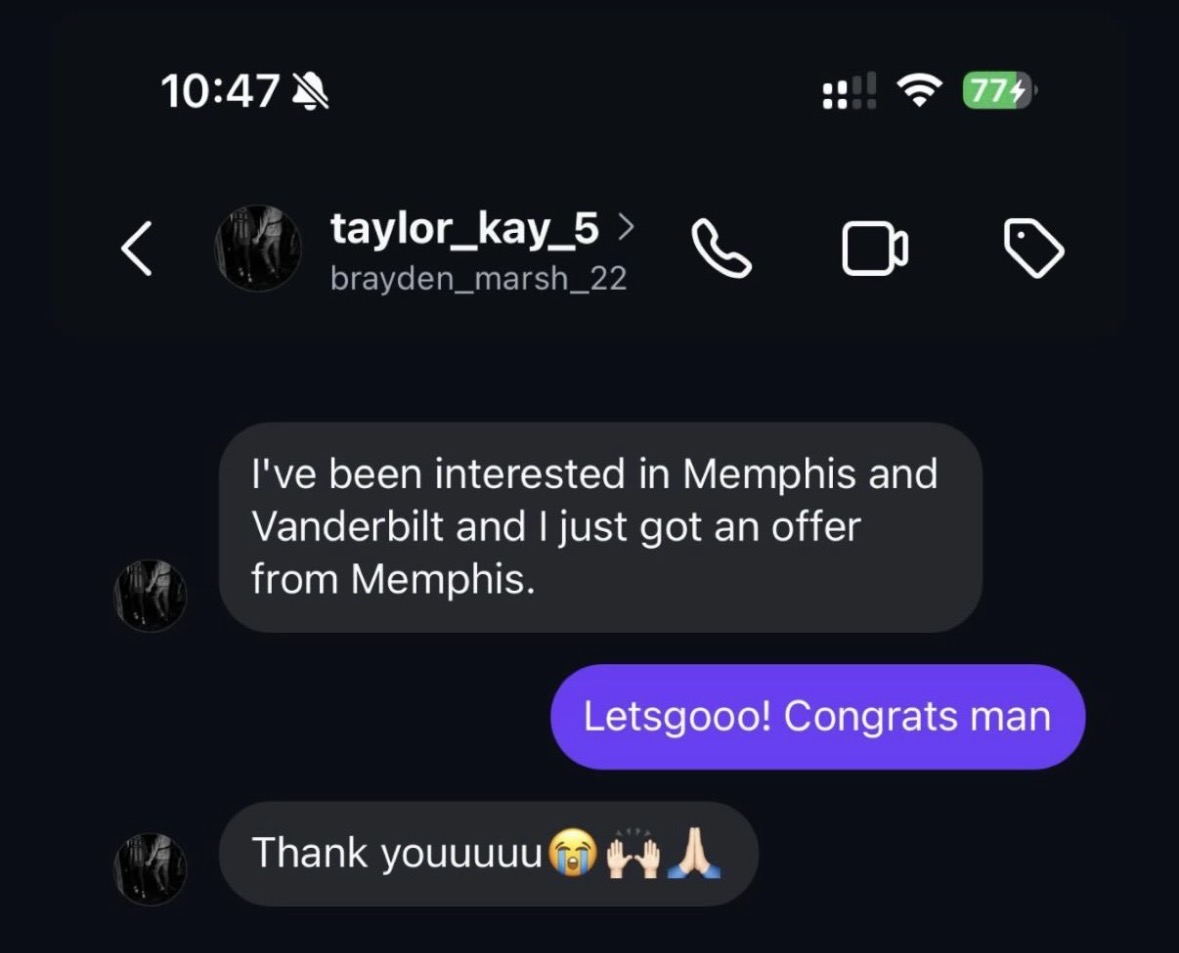This screenshot has width=1179, height=953.
Task: Start a voice call with taylor_kay_5
Action: click(x=721, y=249)
